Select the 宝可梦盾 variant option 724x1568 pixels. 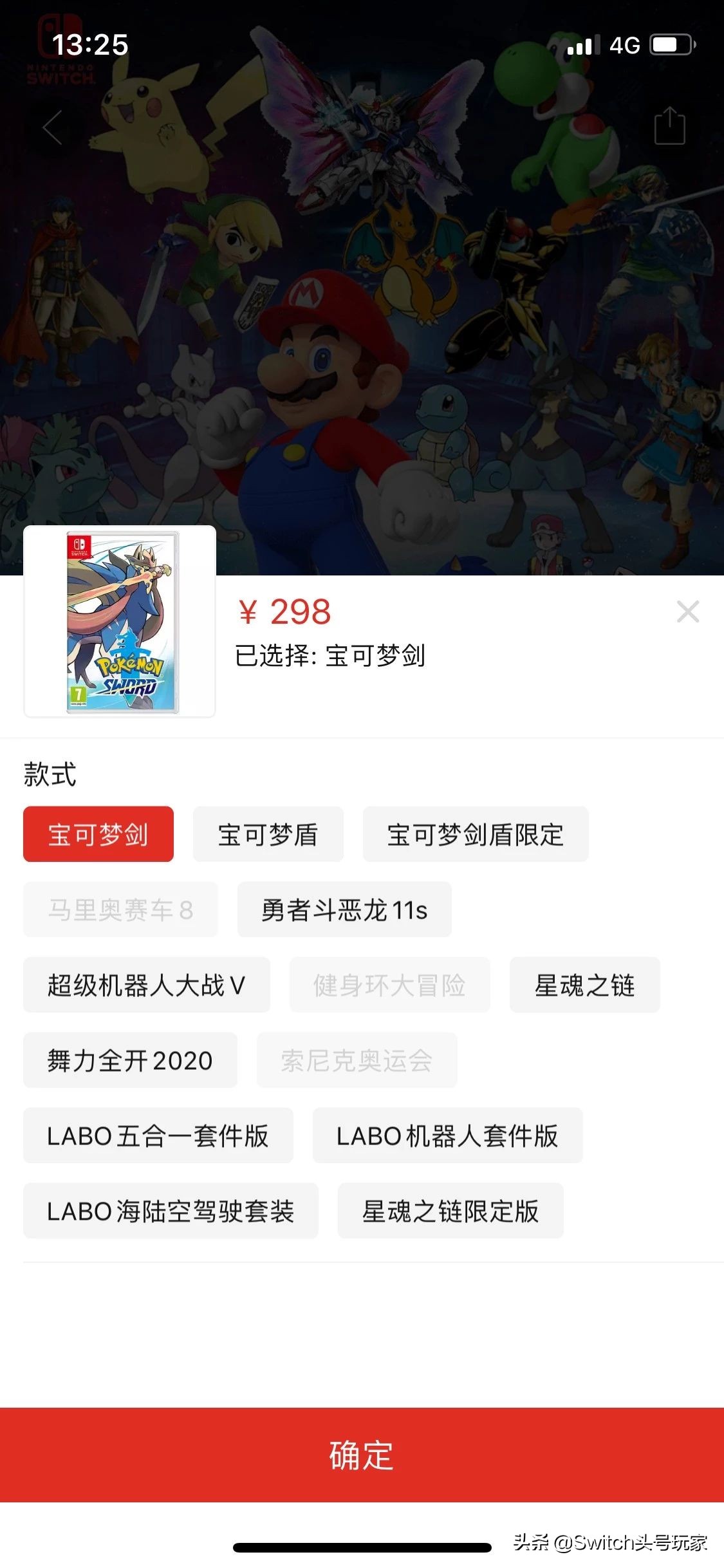pos(267,834)
